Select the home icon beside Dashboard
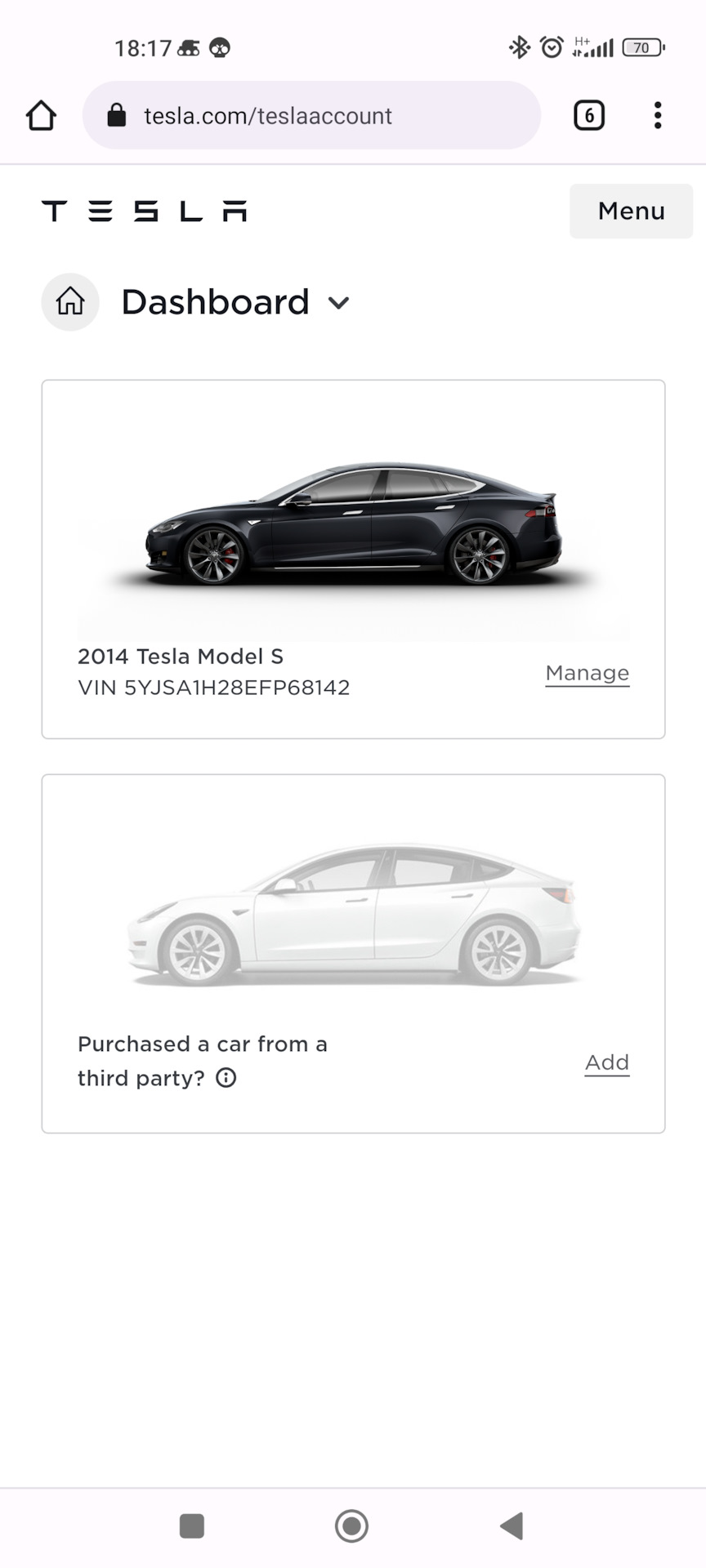The image size is (706, 1568). pos(69,302)
